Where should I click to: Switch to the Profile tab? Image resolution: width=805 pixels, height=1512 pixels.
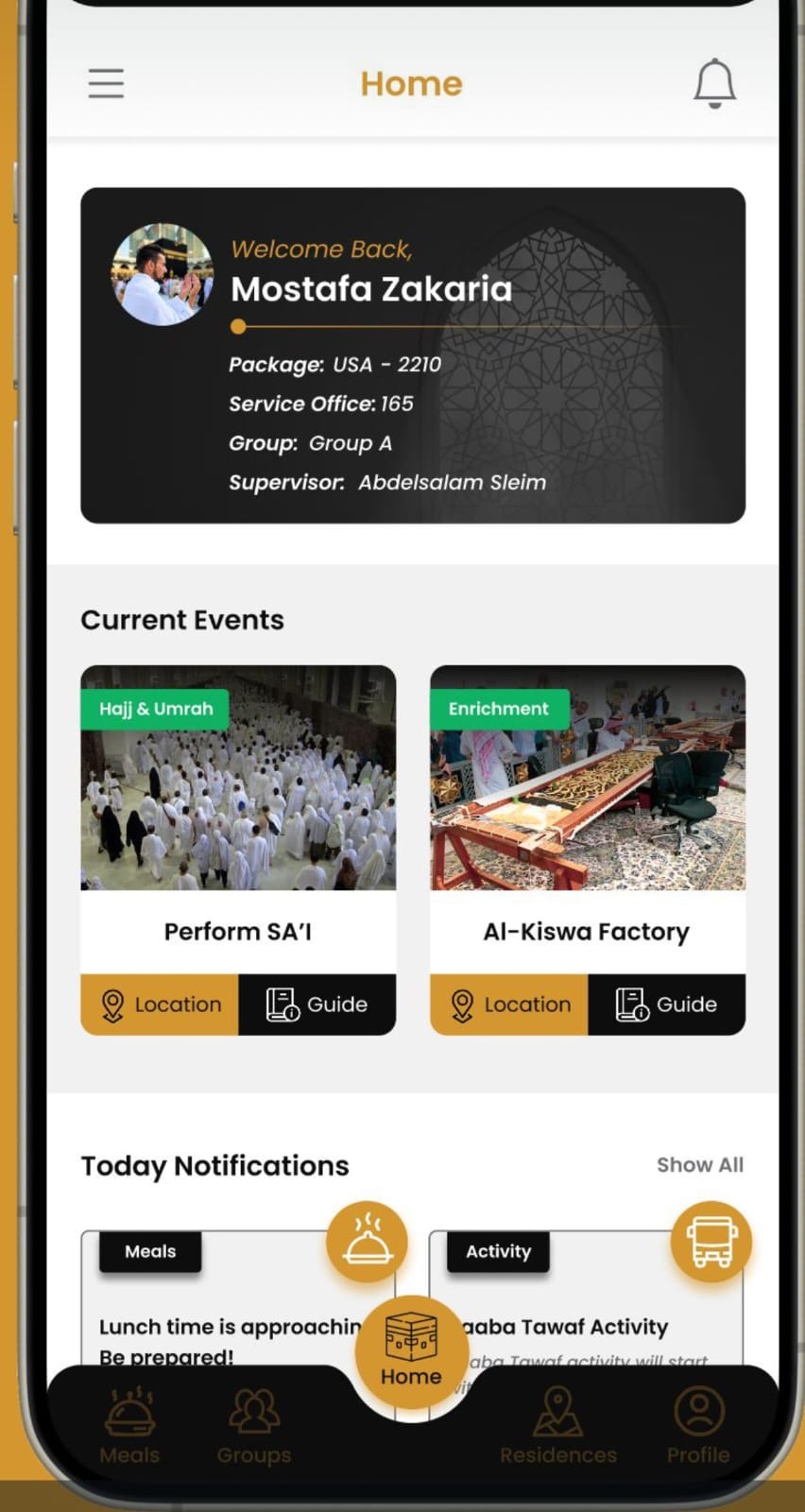tap(697, 1427)
